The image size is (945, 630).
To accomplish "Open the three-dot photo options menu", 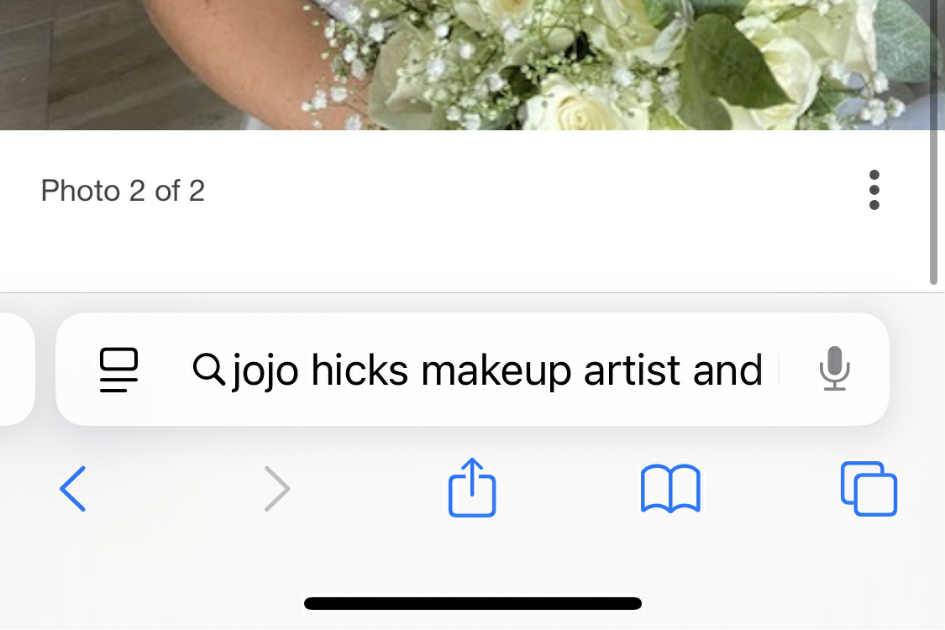I will pyautogui.click(x=874, y=190).
